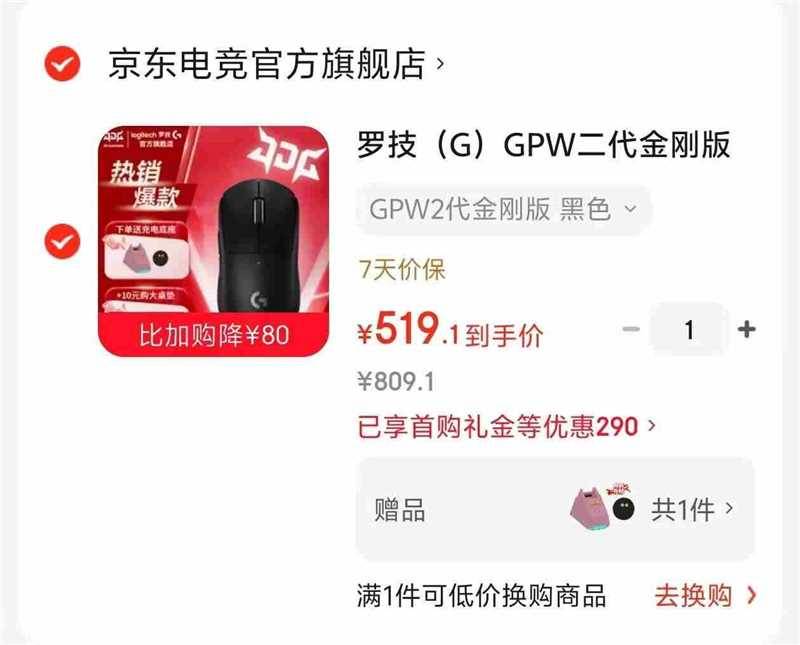800x645 pixels.
Task: Edit the quantity field showing 1
Action: [688, 329]
